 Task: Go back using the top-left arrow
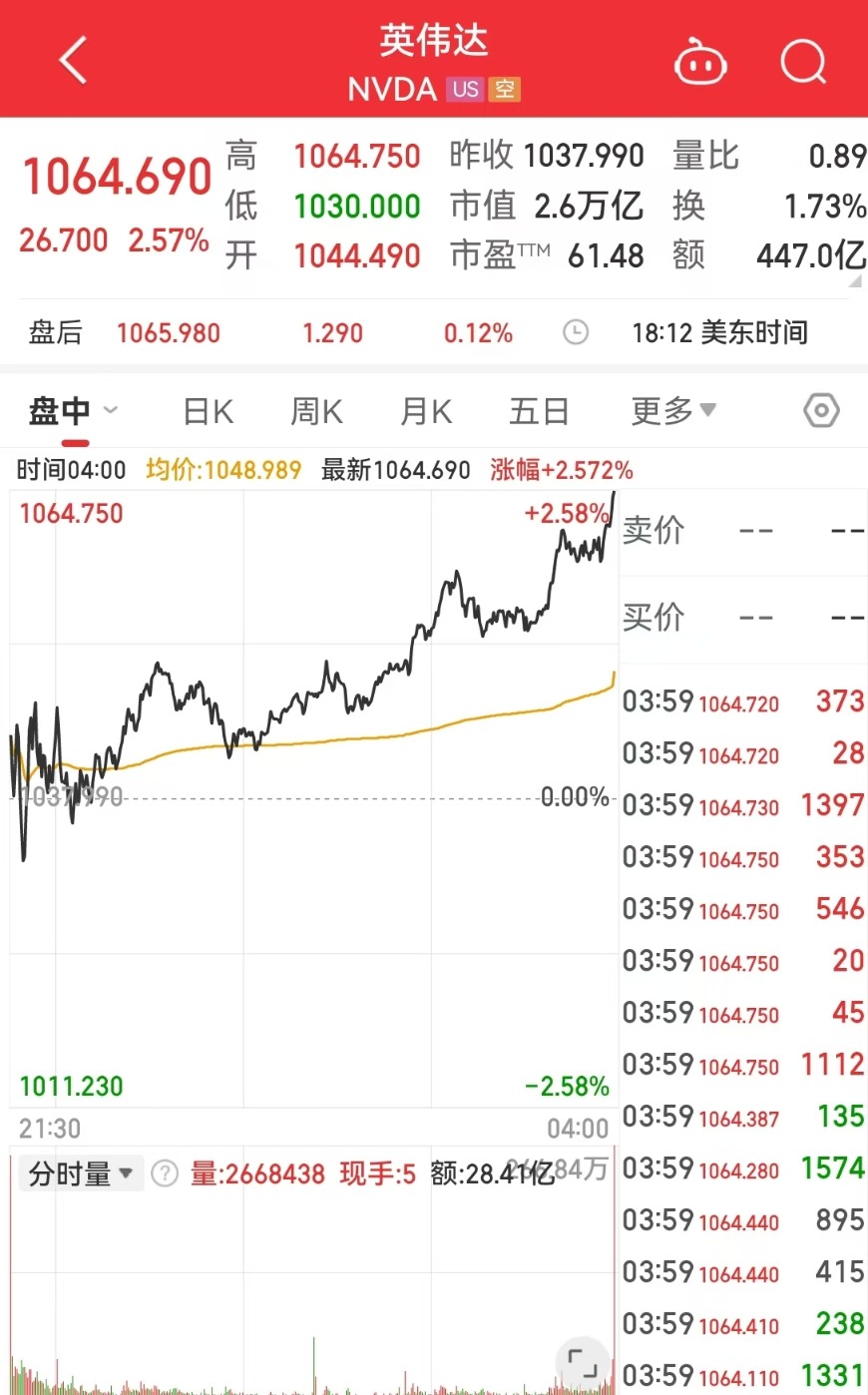tap(73, 61)
